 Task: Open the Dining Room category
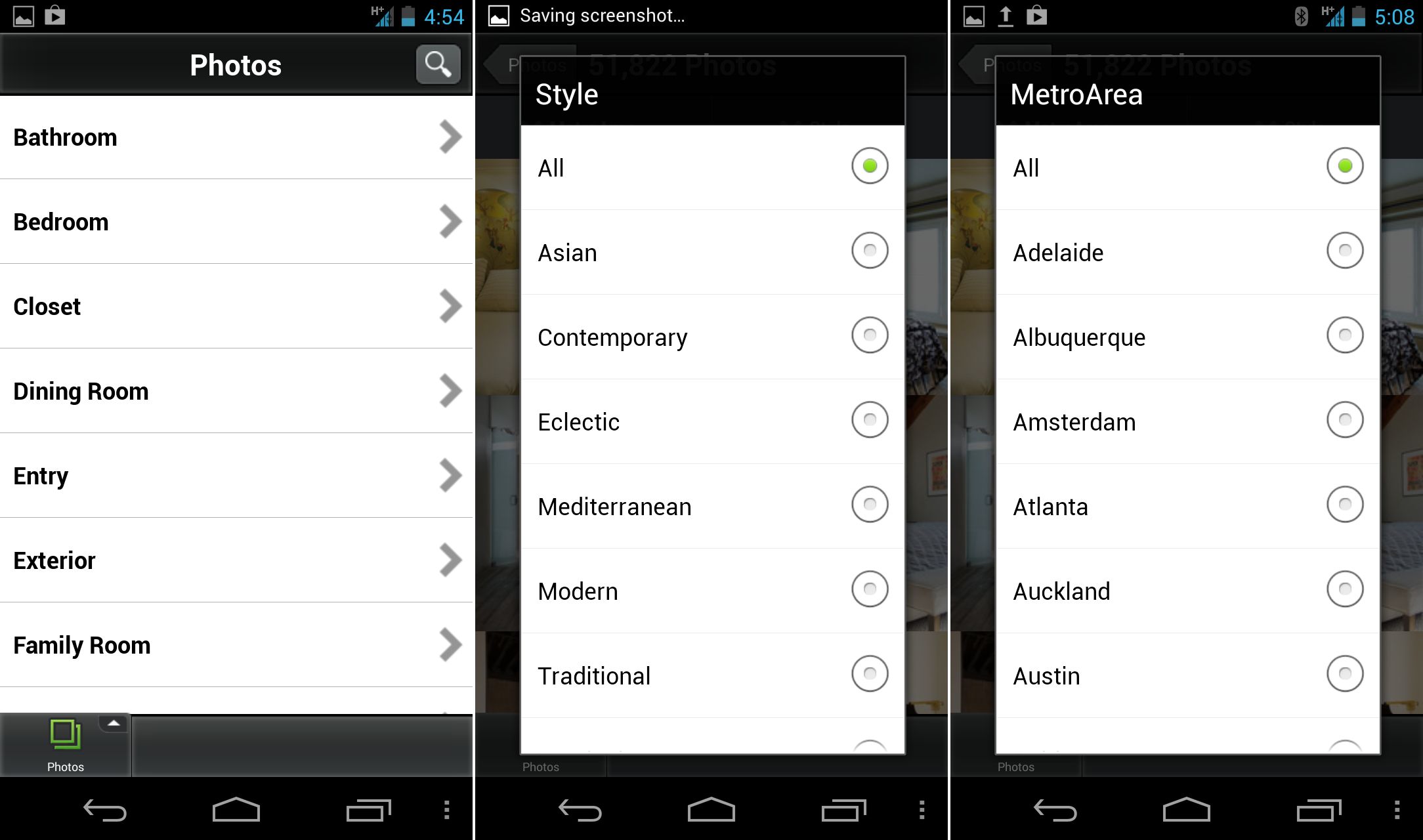click(236, 392)
